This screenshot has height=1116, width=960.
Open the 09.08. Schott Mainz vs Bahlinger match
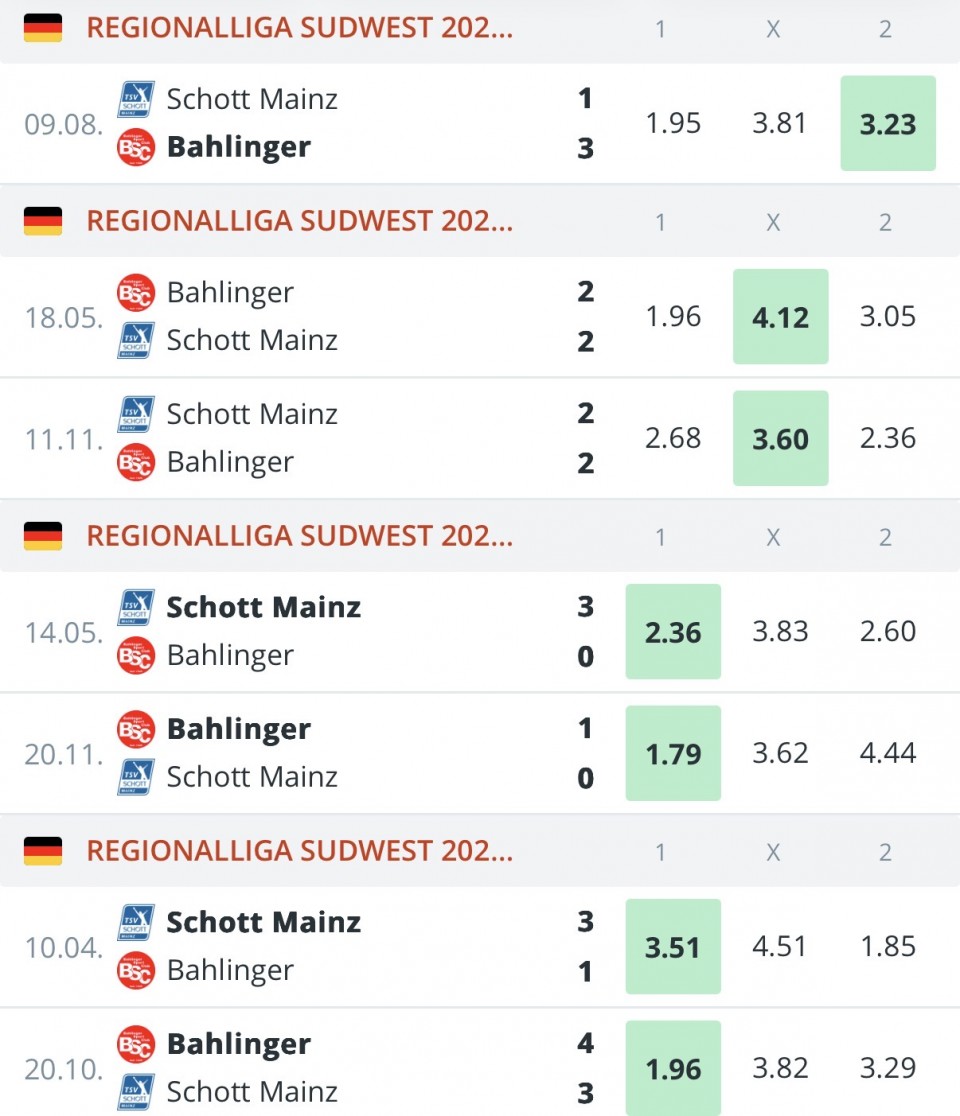click(x=300, y=123)
